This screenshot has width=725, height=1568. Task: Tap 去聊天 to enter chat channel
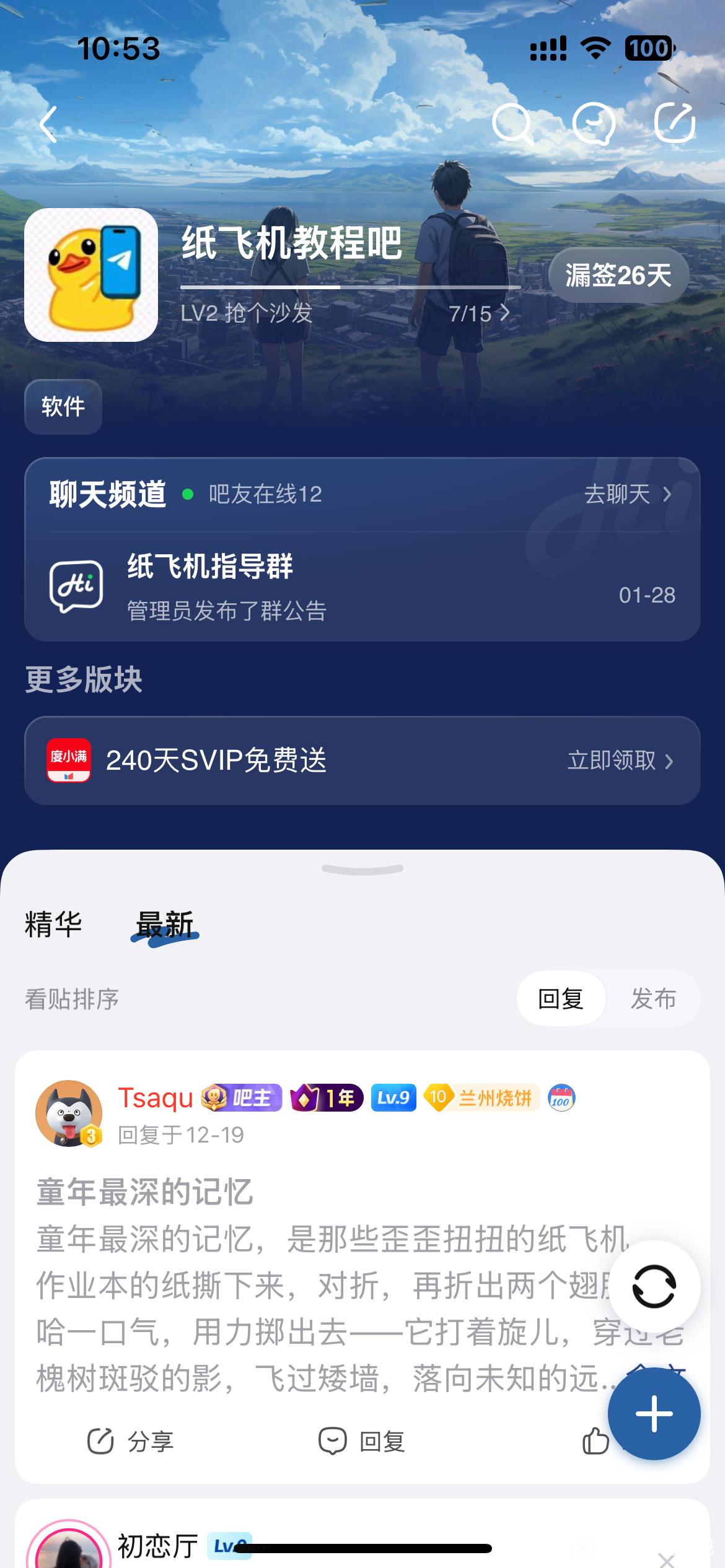627,494
